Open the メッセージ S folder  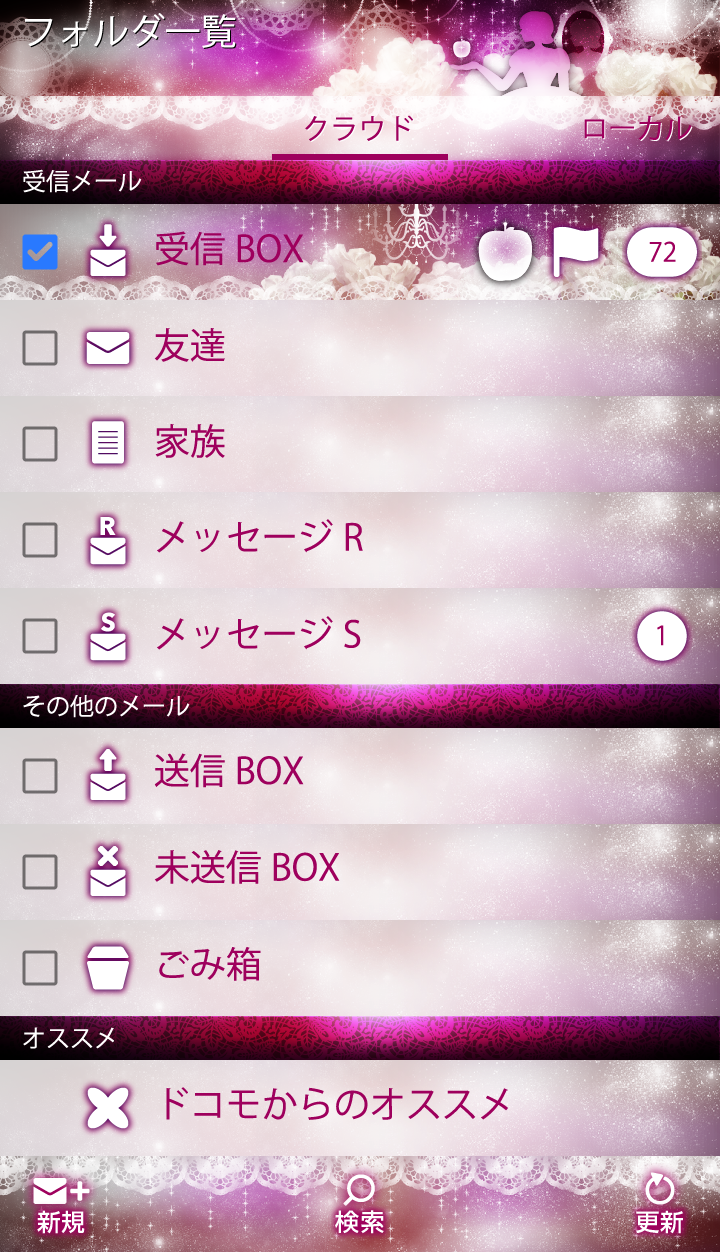tap(258, 635)
